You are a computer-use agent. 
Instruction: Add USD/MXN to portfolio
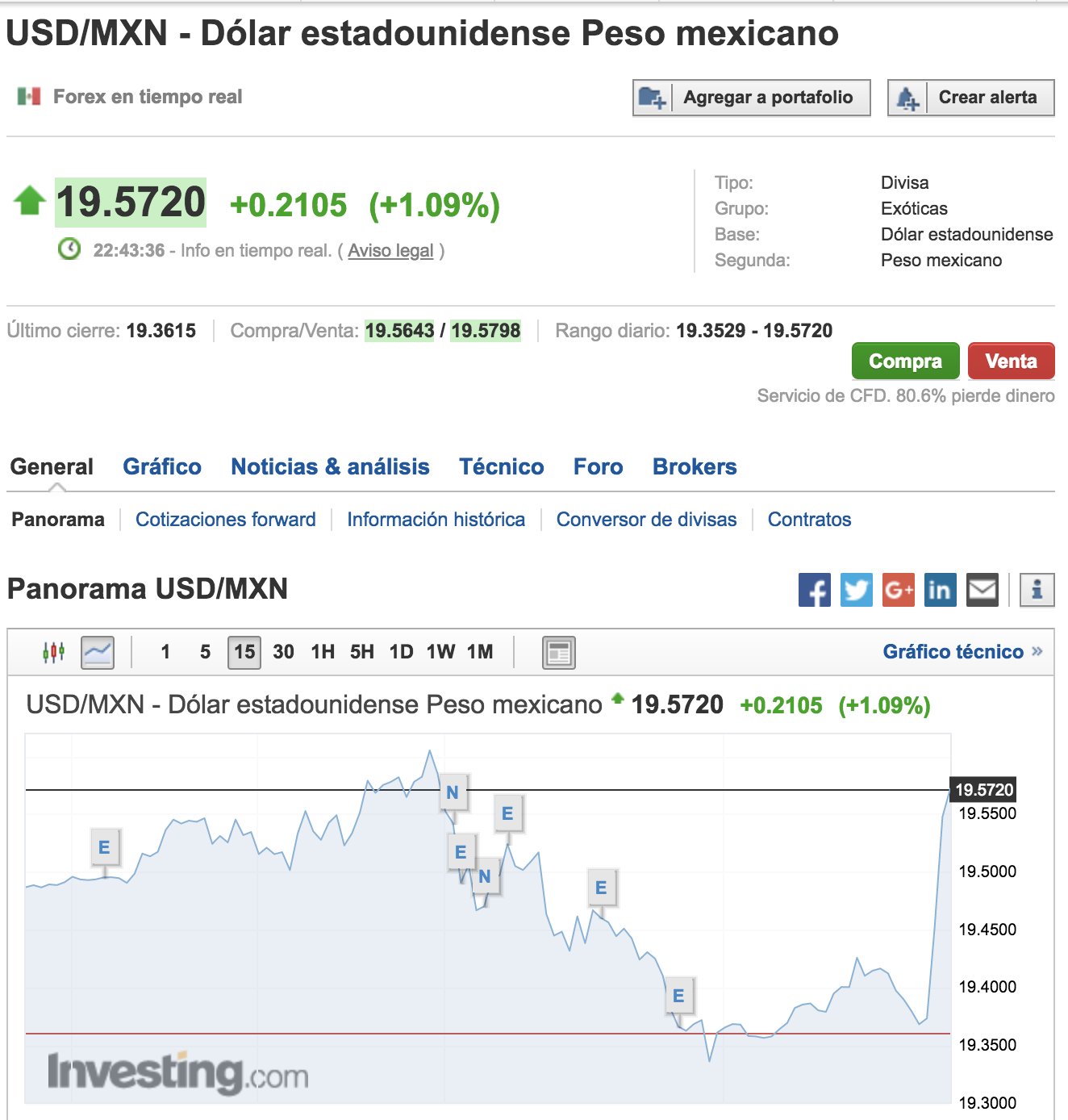pyautogui.click(x=751, y=98)
